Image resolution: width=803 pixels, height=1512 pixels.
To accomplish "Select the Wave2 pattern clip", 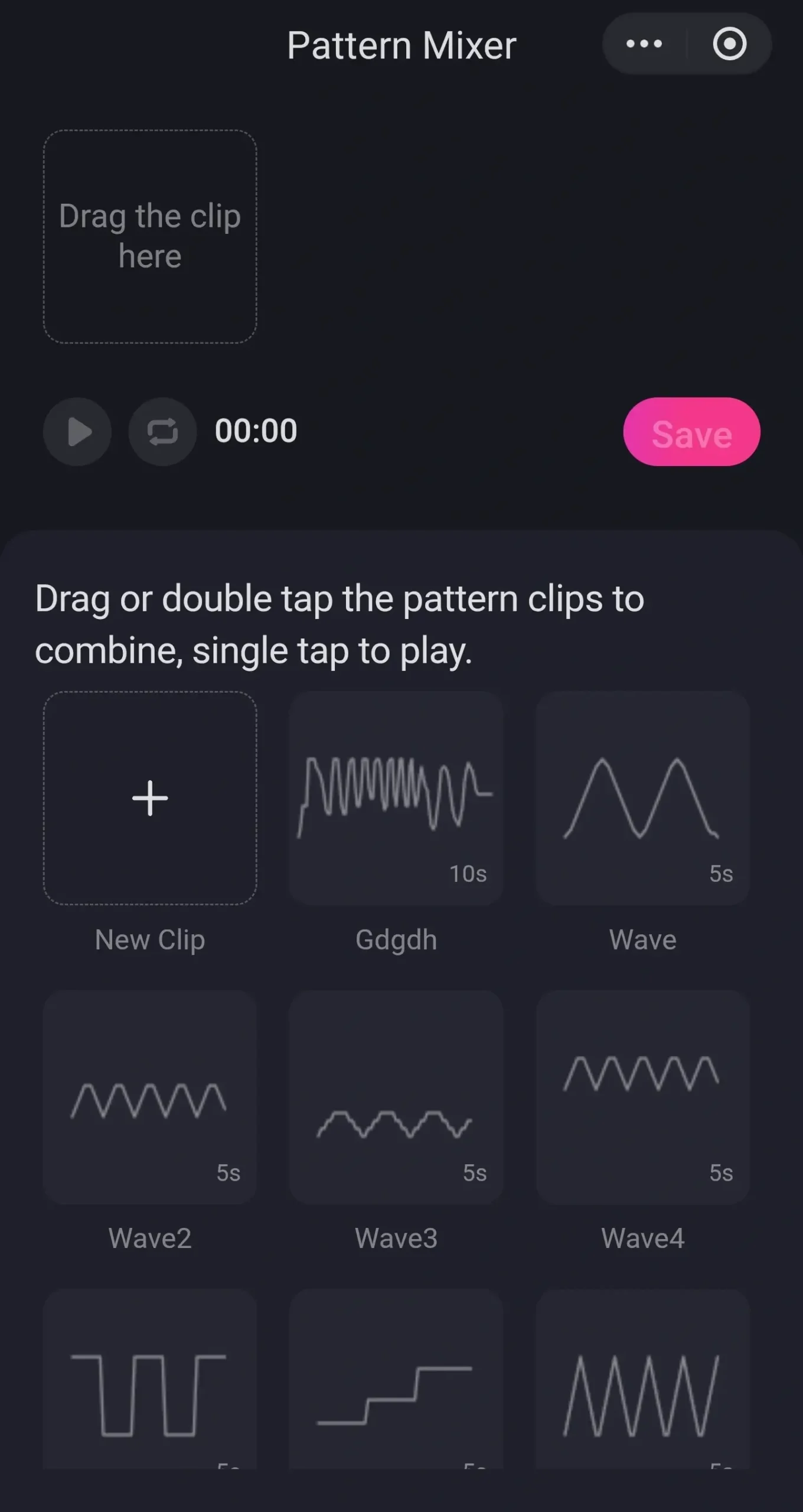I will (150, 1097).
